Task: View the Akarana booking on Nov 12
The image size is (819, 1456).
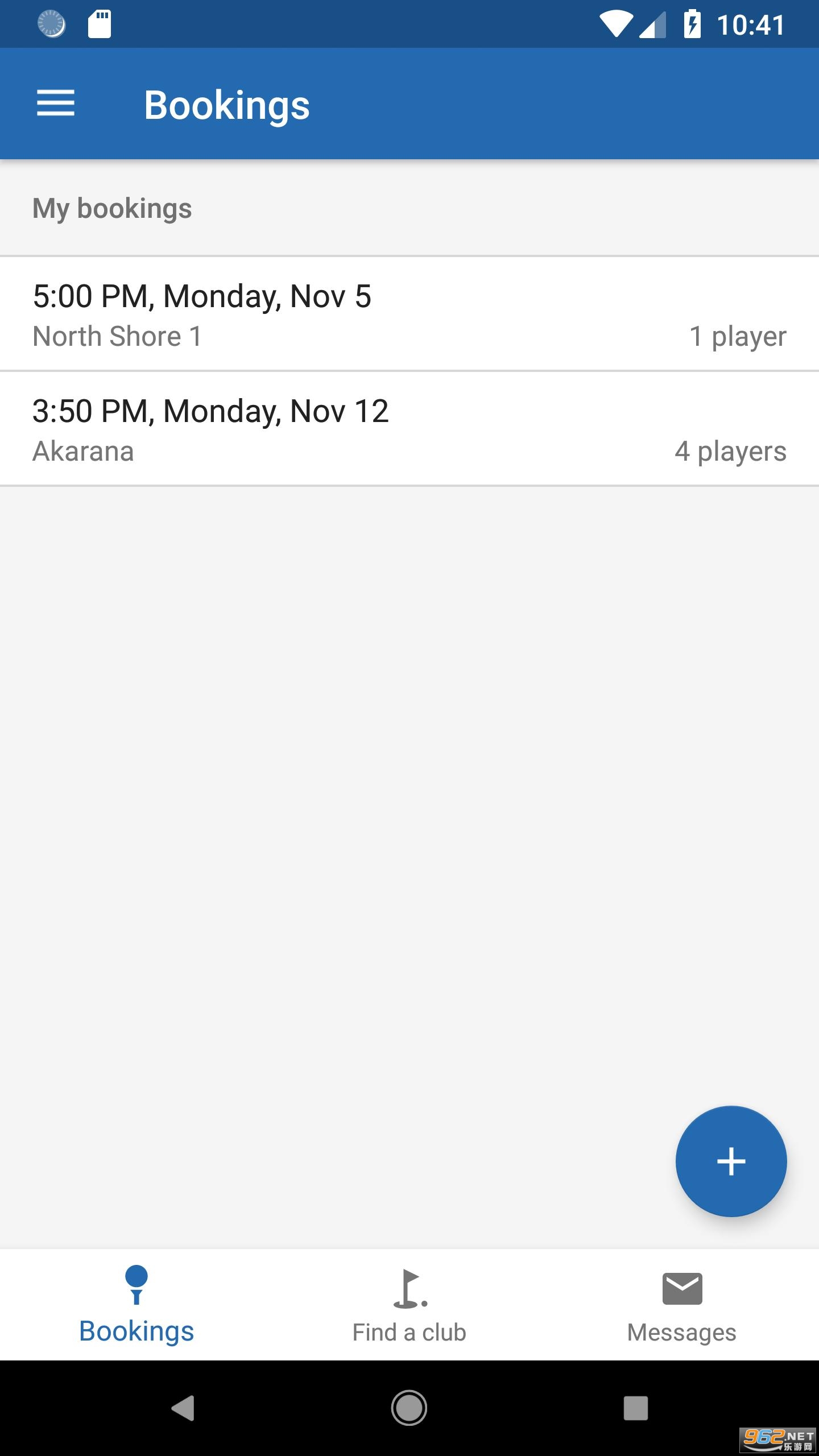Action: tap(409, 429)
